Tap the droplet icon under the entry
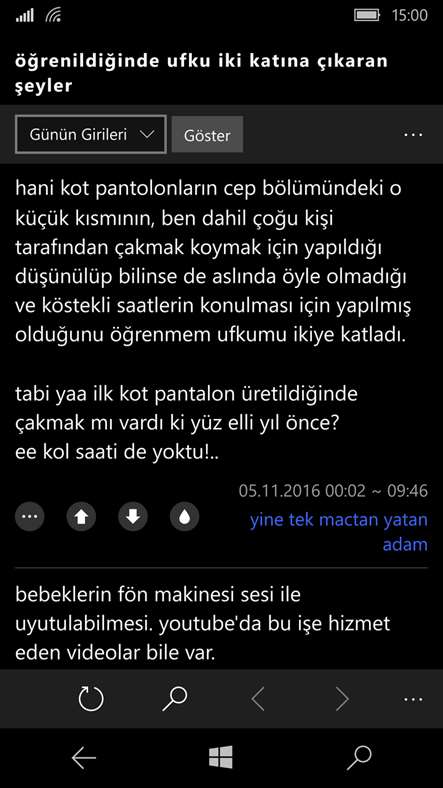The image size is (443, 788). pos(184,517)
